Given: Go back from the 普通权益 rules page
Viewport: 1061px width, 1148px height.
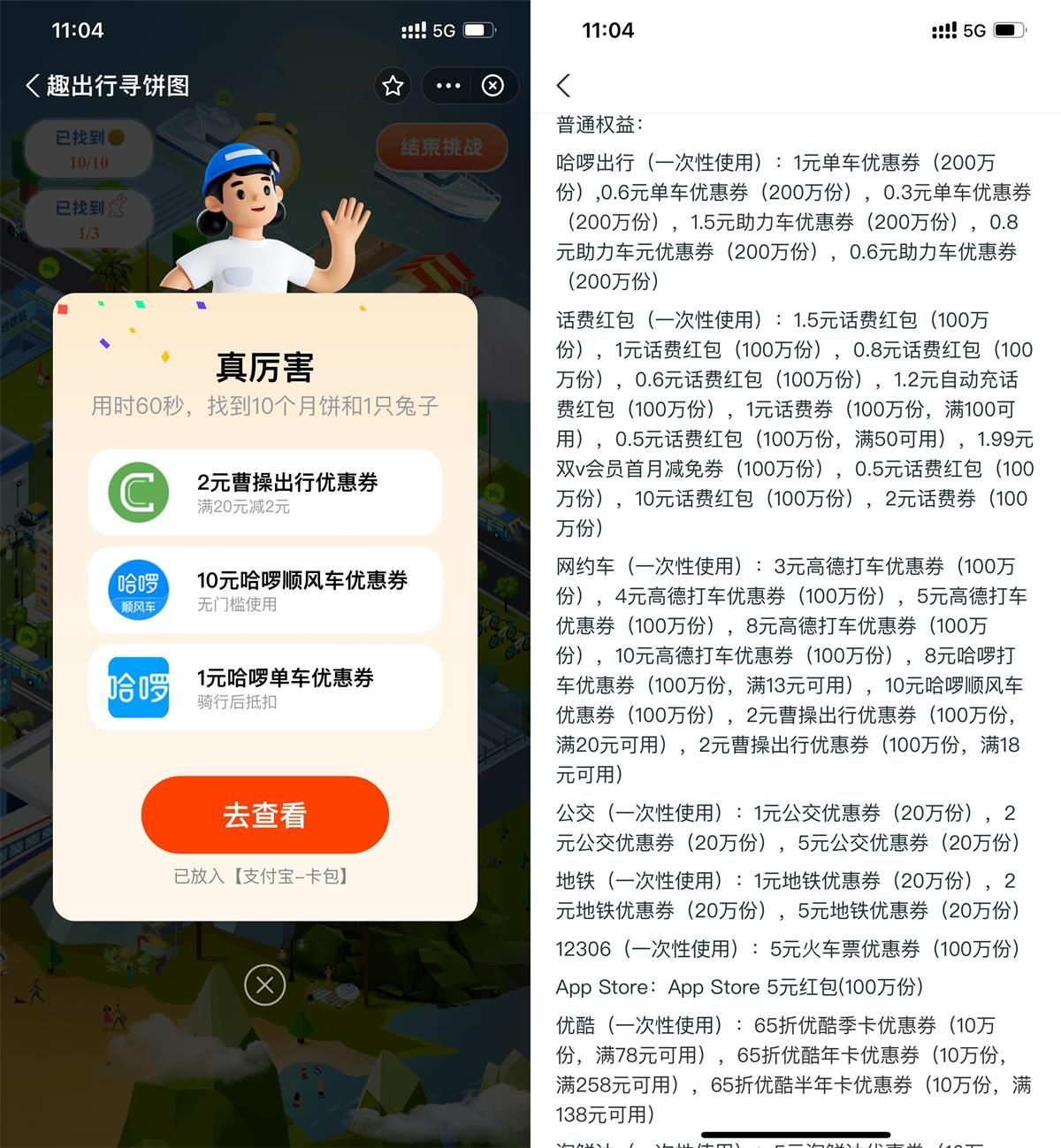Looking at the screenshot, I should click(x=564, y=86).
